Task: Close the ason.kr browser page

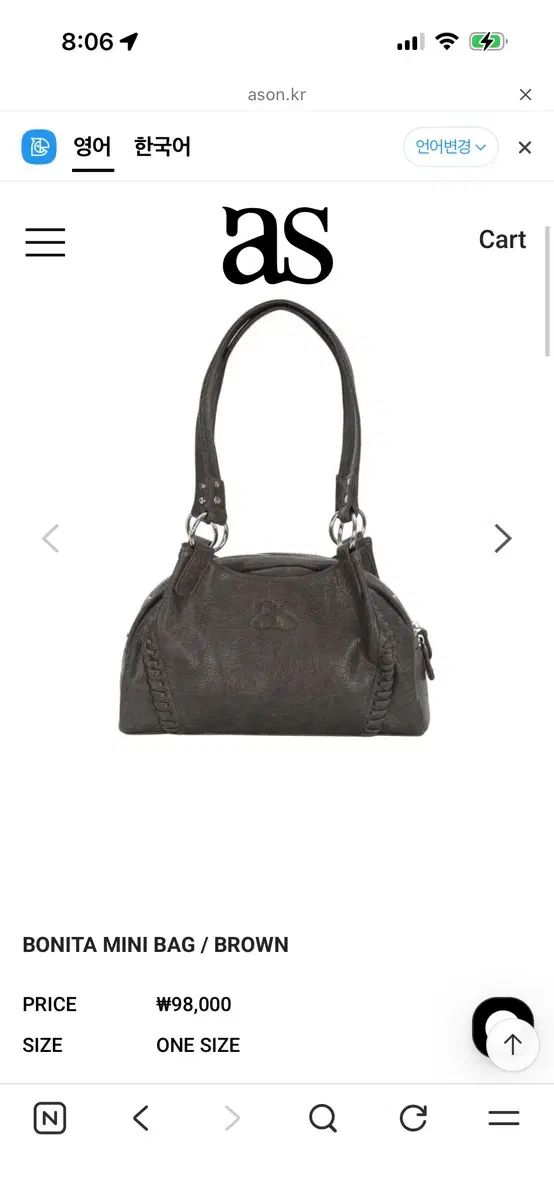Action: (x=525, y=95)
